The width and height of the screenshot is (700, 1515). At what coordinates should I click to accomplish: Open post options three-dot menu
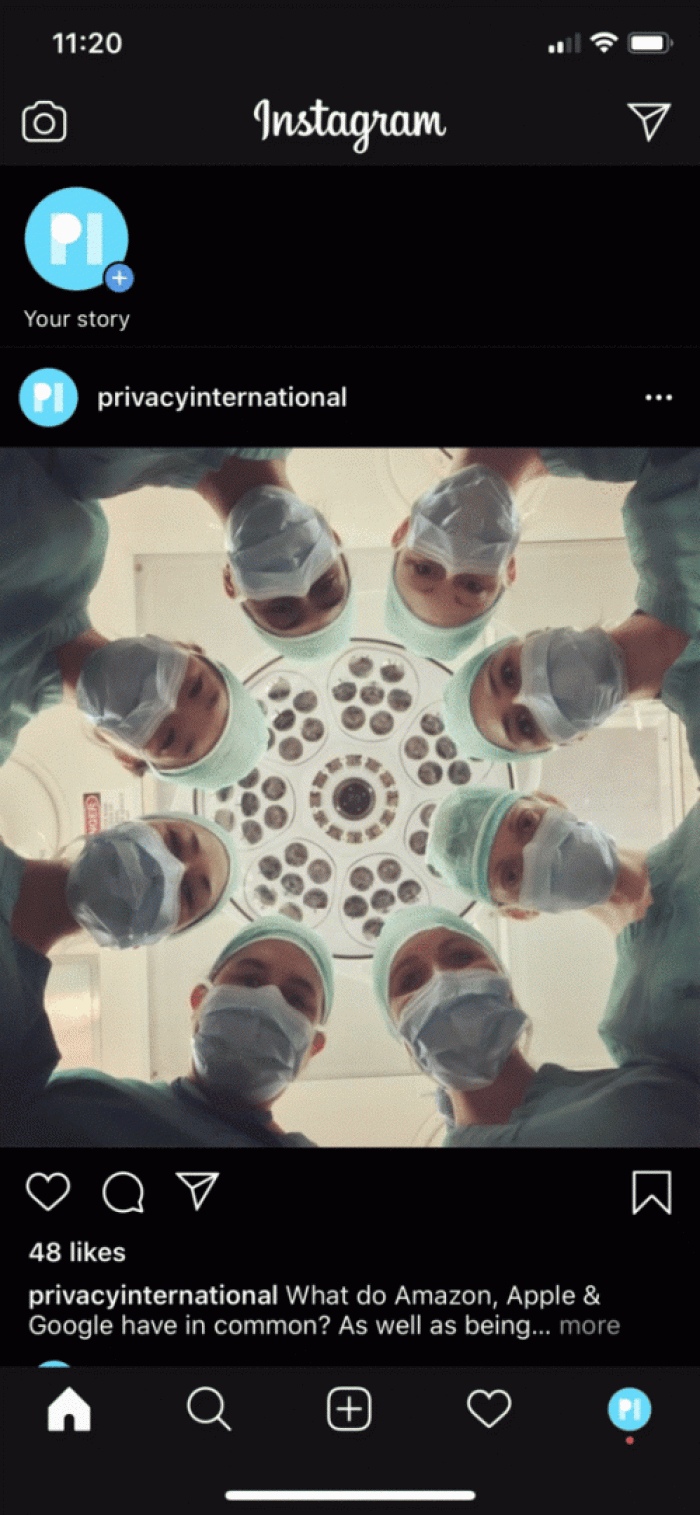click(x=658, y=398)
